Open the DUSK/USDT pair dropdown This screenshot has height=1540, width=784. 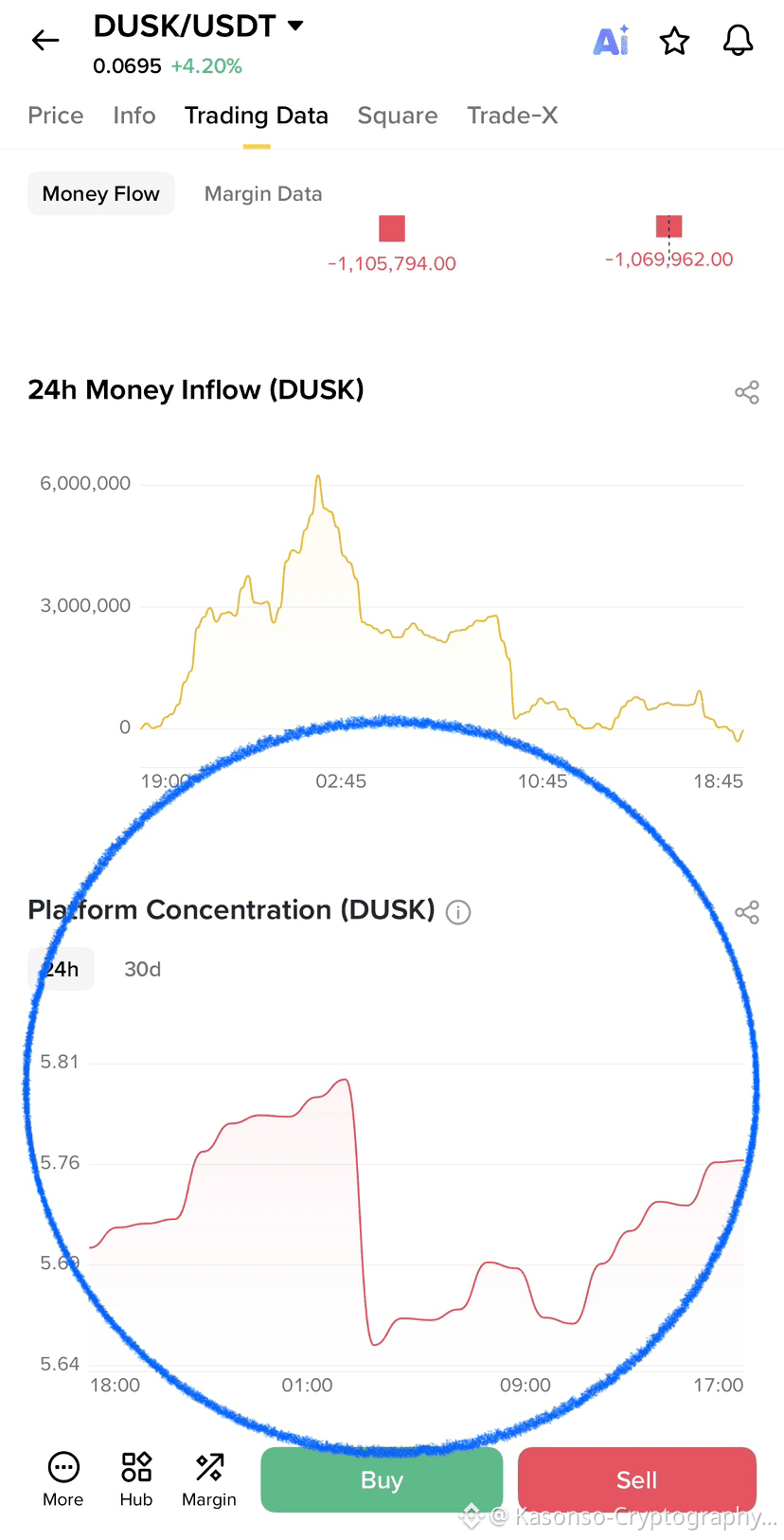[295, 26]
